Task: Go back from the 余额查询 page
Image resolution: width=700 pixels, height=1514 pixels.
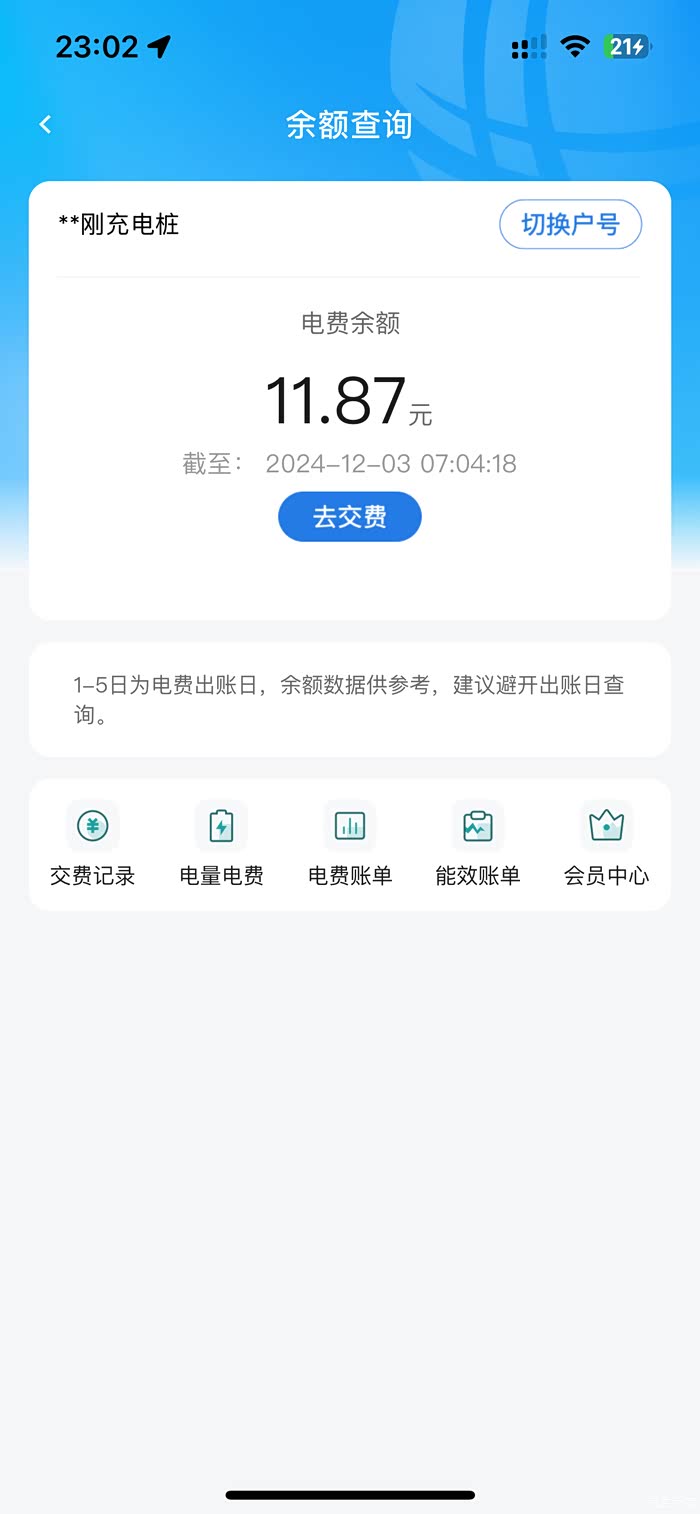Action: pyautogui.click(x=45, y=124)
